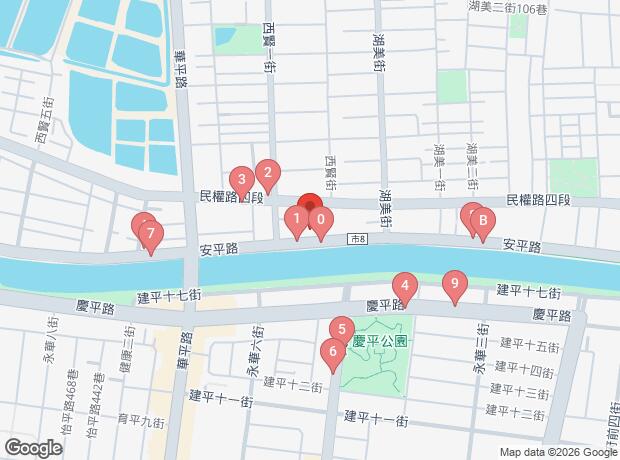
Task: Choose map marker number 3
Action: point(242,184)
